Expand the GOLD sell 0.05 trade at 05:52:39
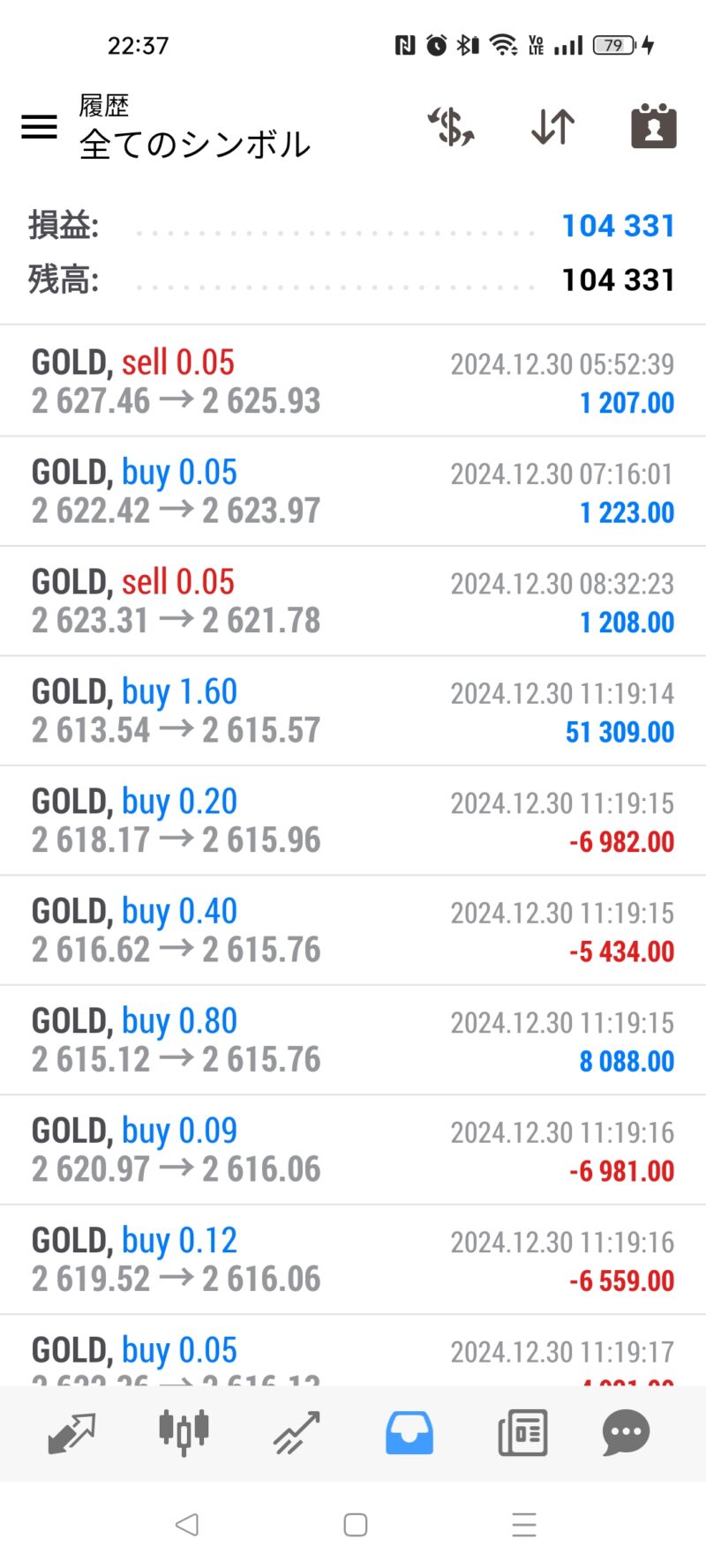This screenshot has width=706, height=1568. pyautogui.click(x=353, y=381)
